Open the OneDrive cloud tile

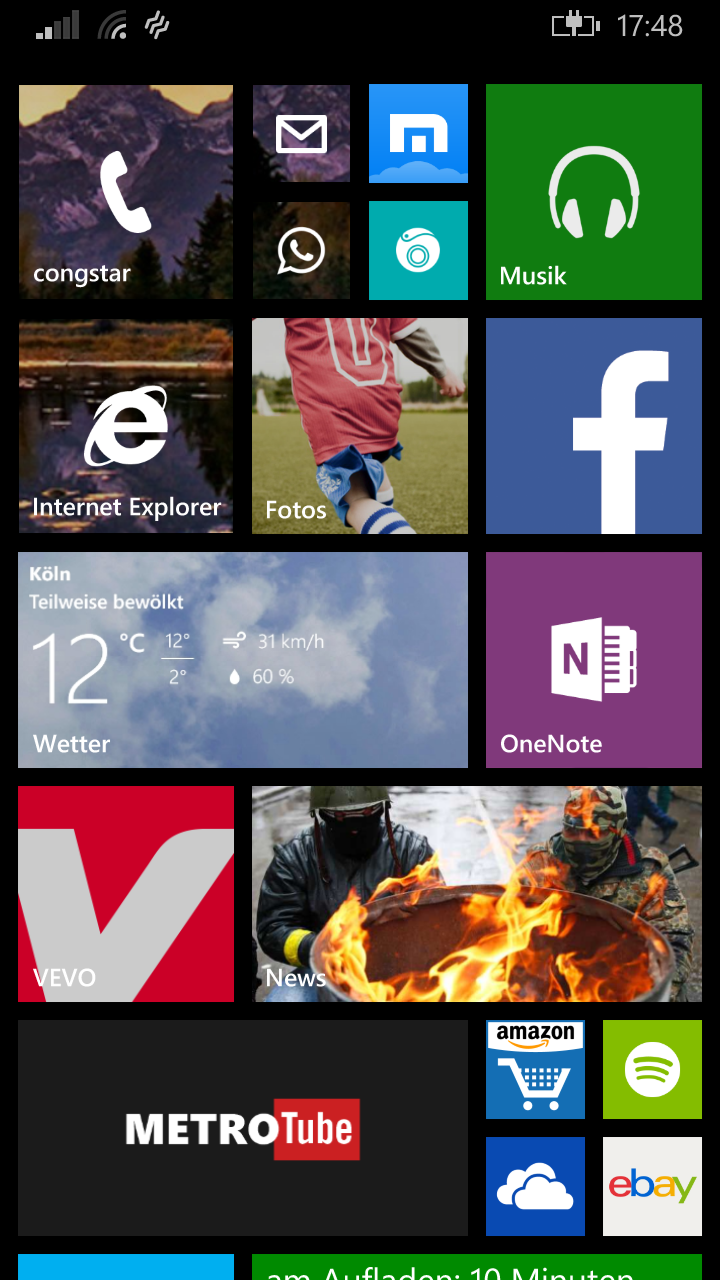click(535, 1186)
